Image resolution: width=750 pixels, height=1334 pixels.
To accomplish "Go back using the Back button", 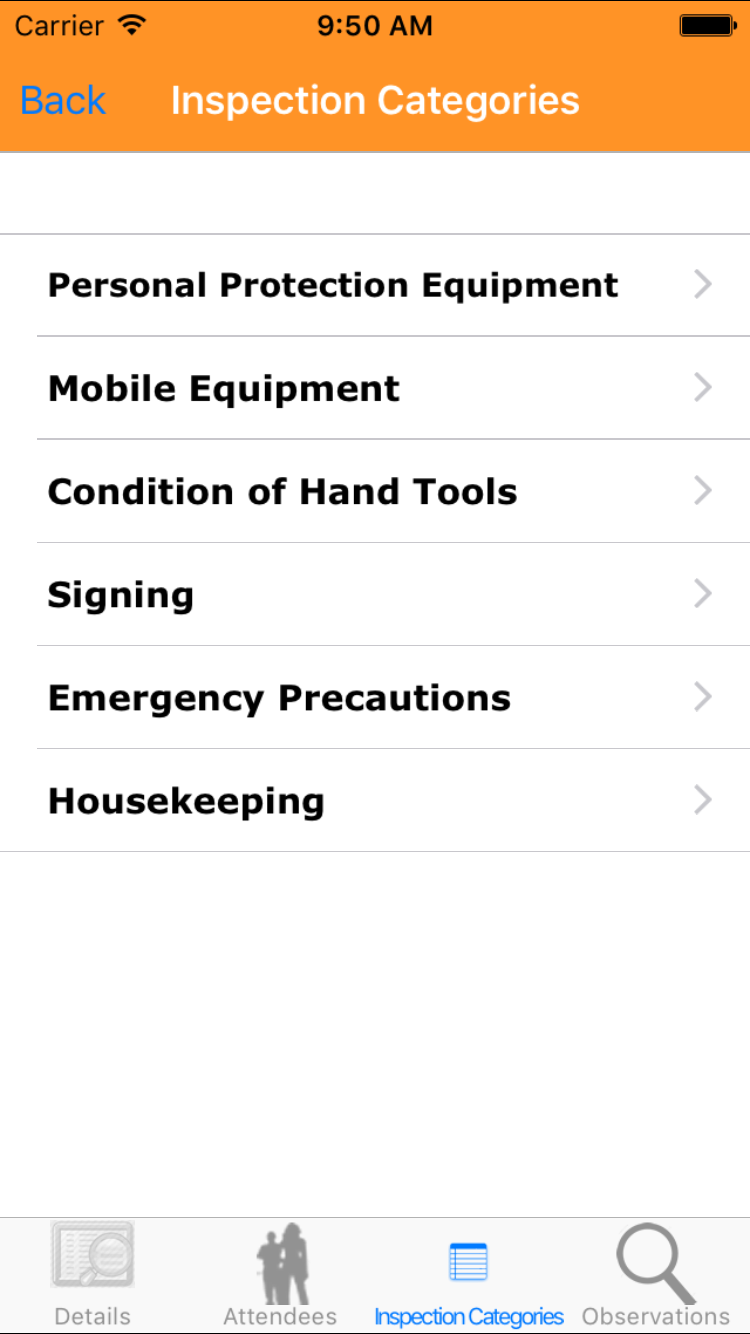I will (62, 101).
